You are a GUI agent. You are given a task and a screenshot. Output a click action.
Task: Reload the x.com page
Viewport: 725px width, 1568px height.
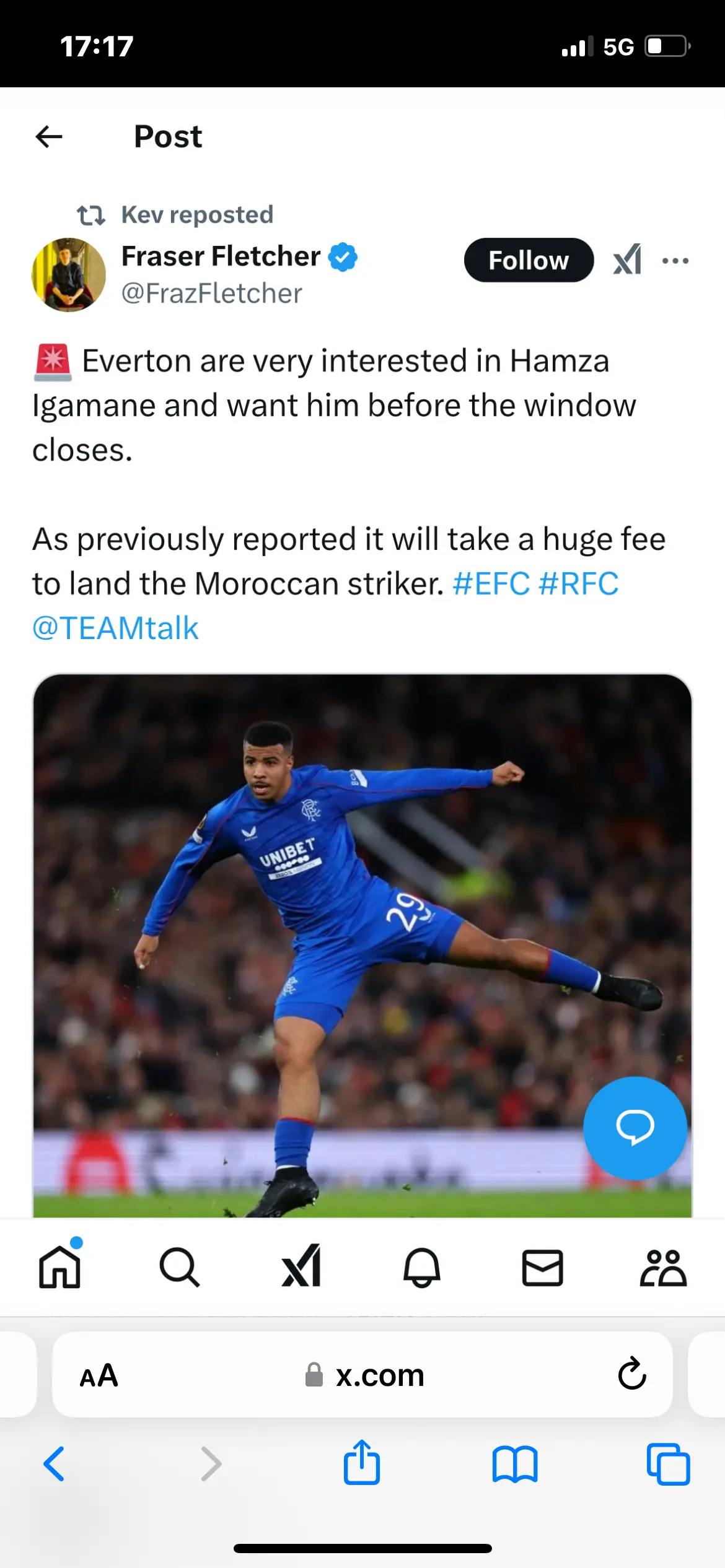point(631,1375)
